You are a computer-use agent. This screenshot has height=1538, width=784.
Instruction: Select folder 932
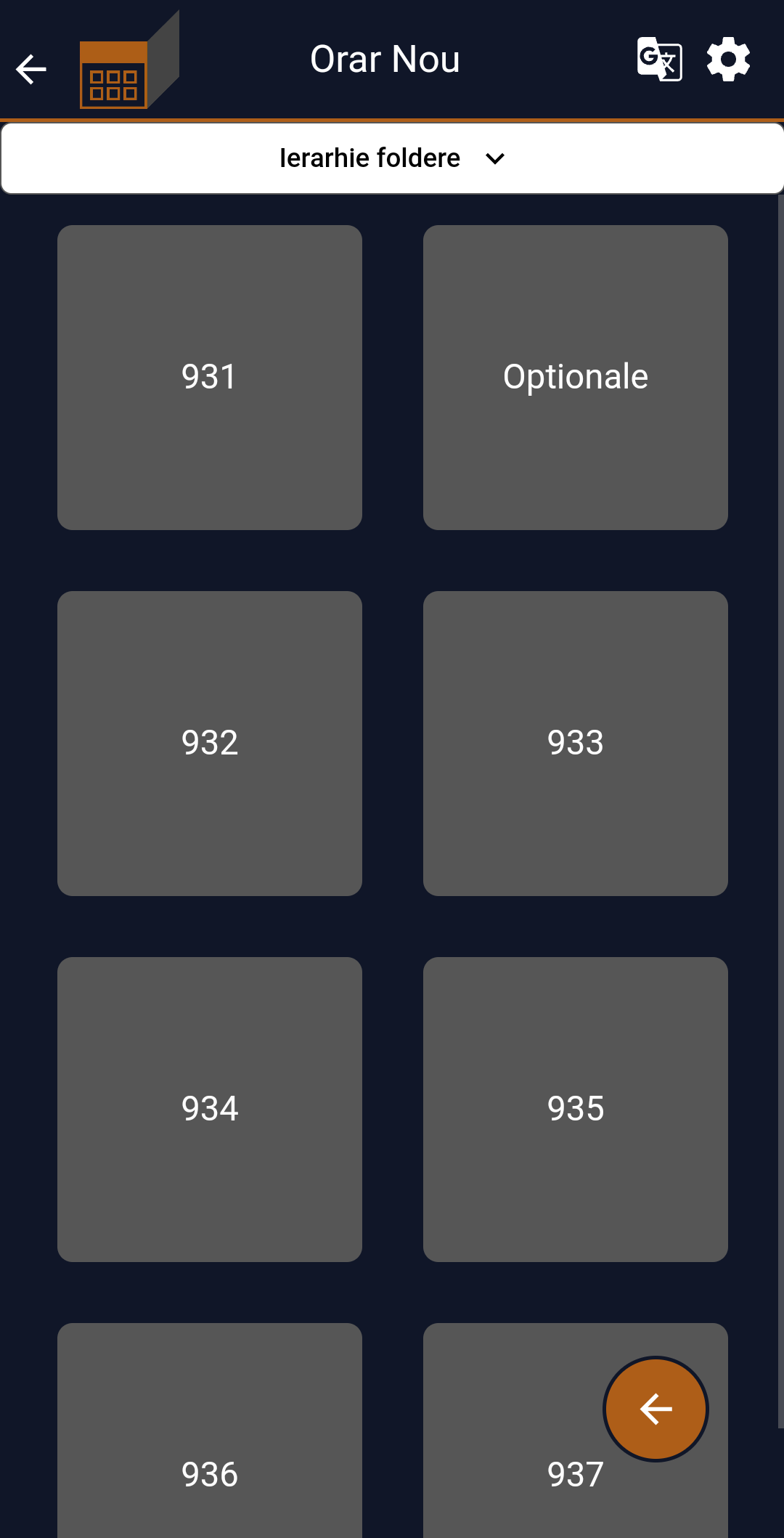click(210, 744)
